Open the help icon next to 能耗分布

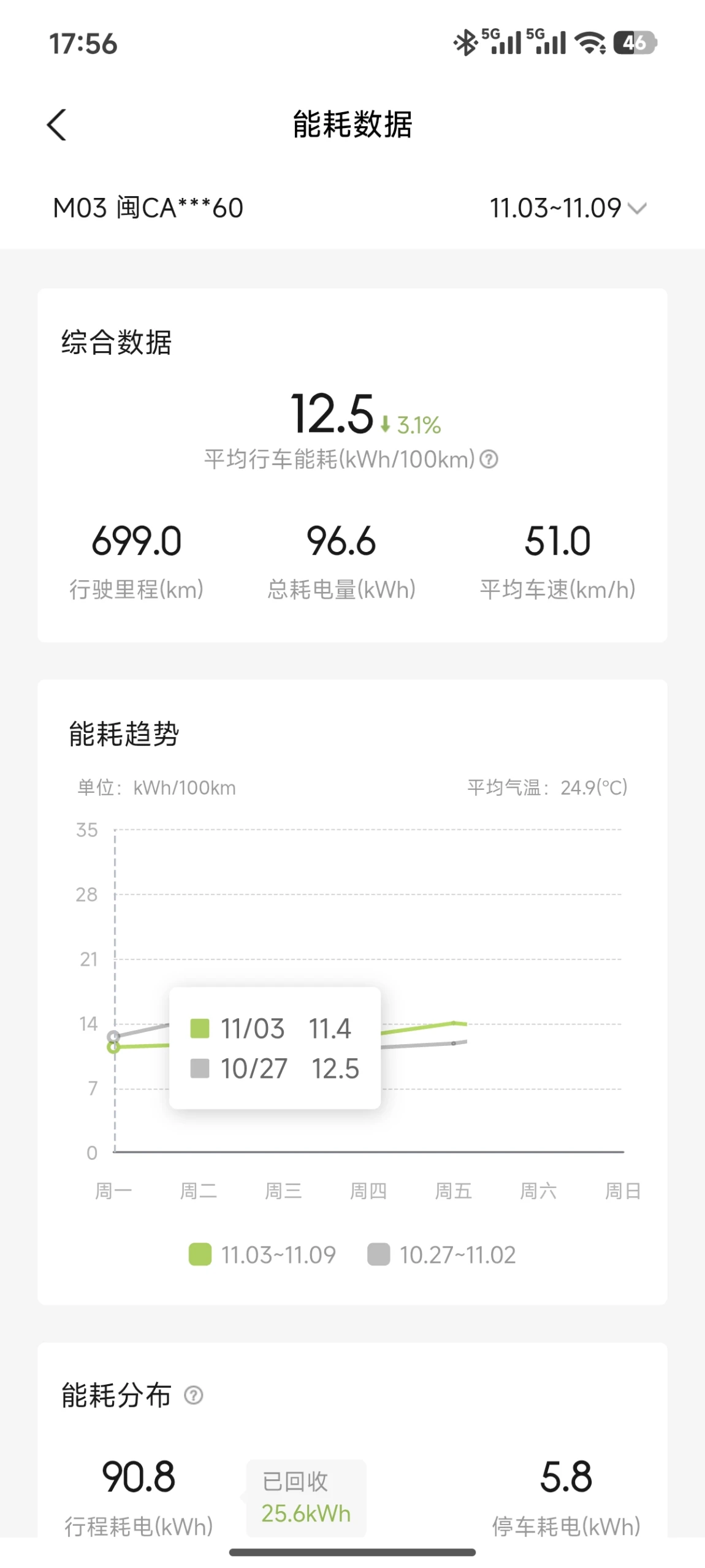(x=194, y=1395)
